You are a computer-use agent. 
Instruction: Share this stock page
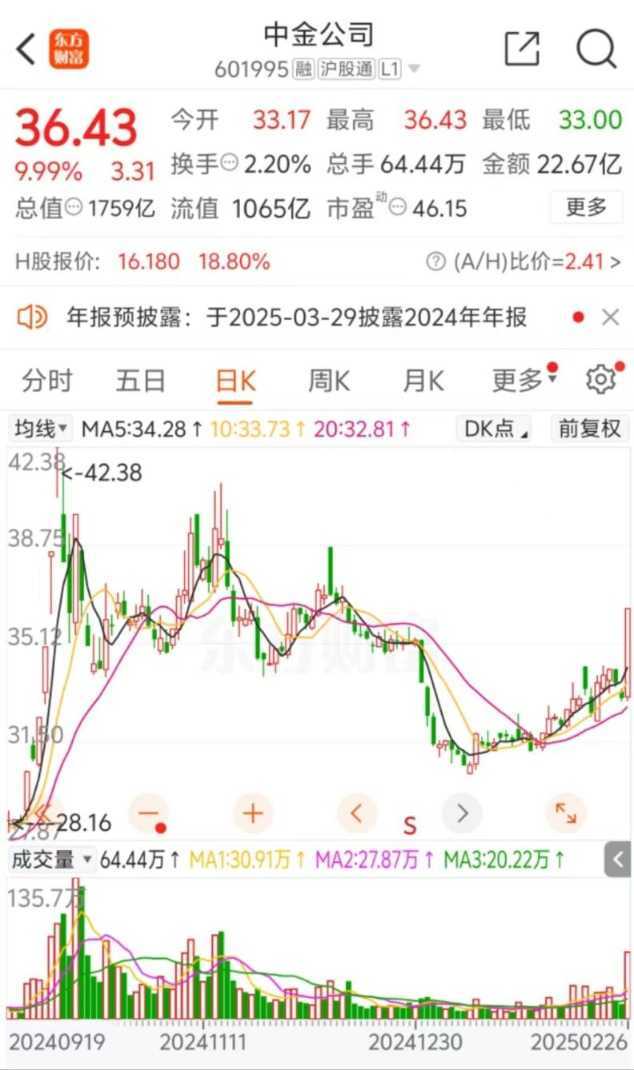tap(522, 48)
